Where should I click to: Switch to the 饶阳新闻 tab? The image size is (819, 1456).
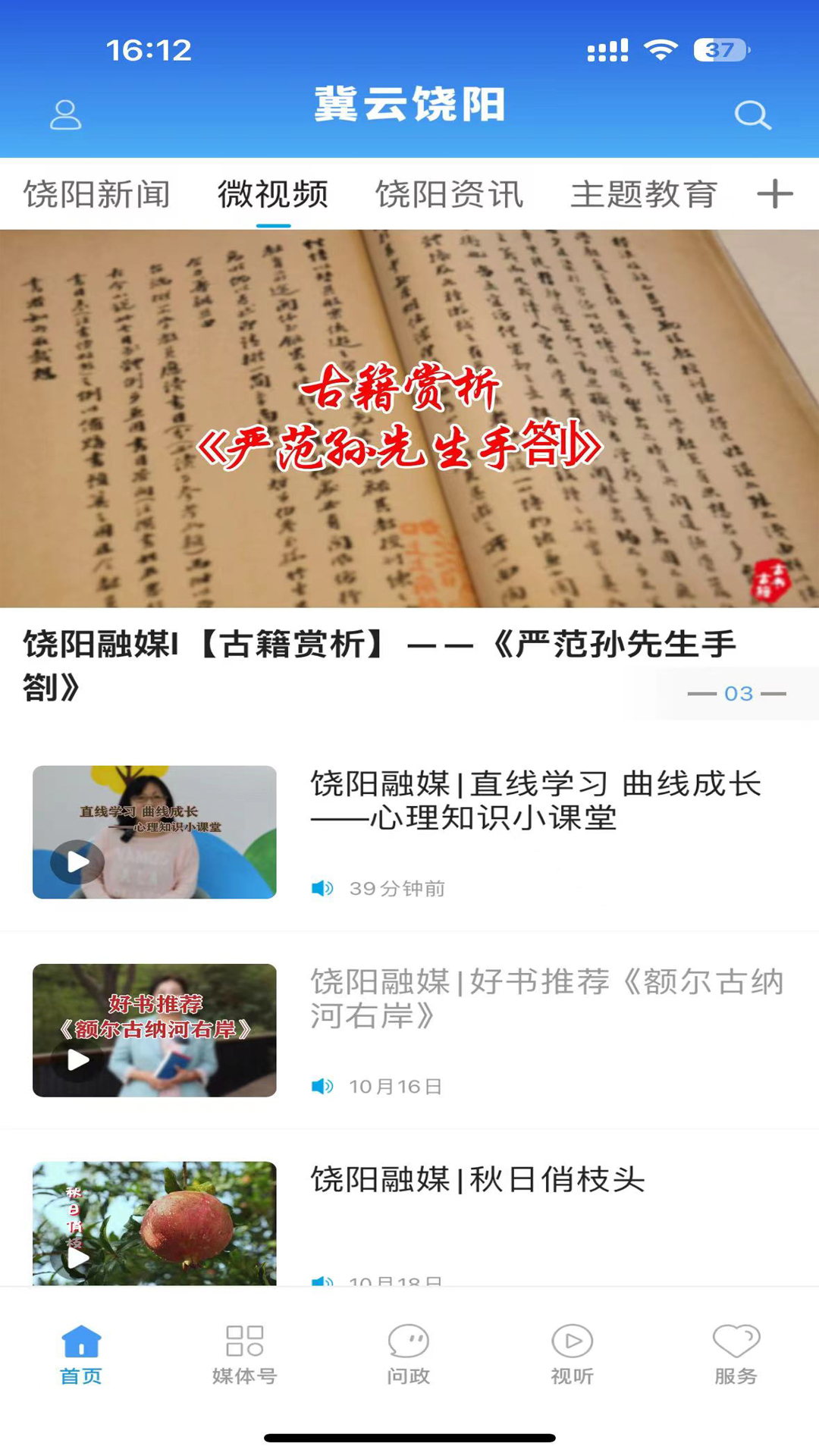coord(97,194)
